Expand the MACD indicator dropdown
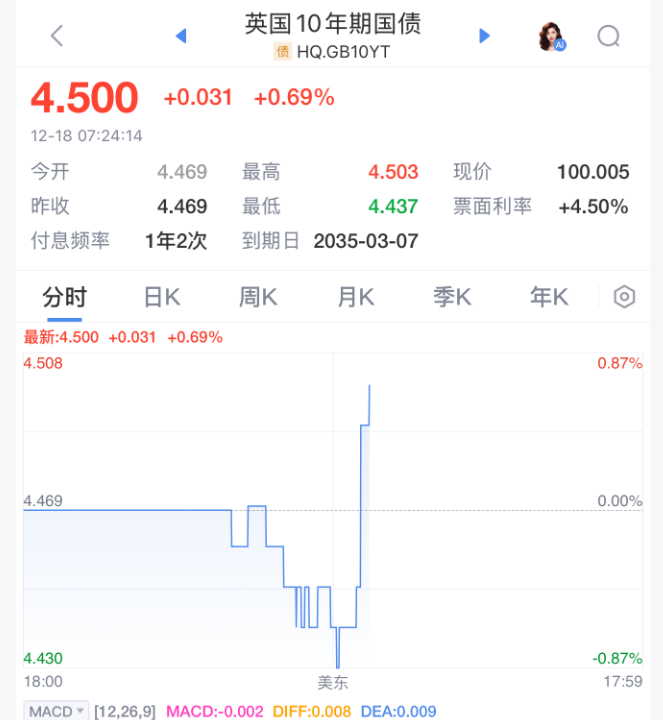The width and height of the screenshot is (663, 720). point(56,711)
